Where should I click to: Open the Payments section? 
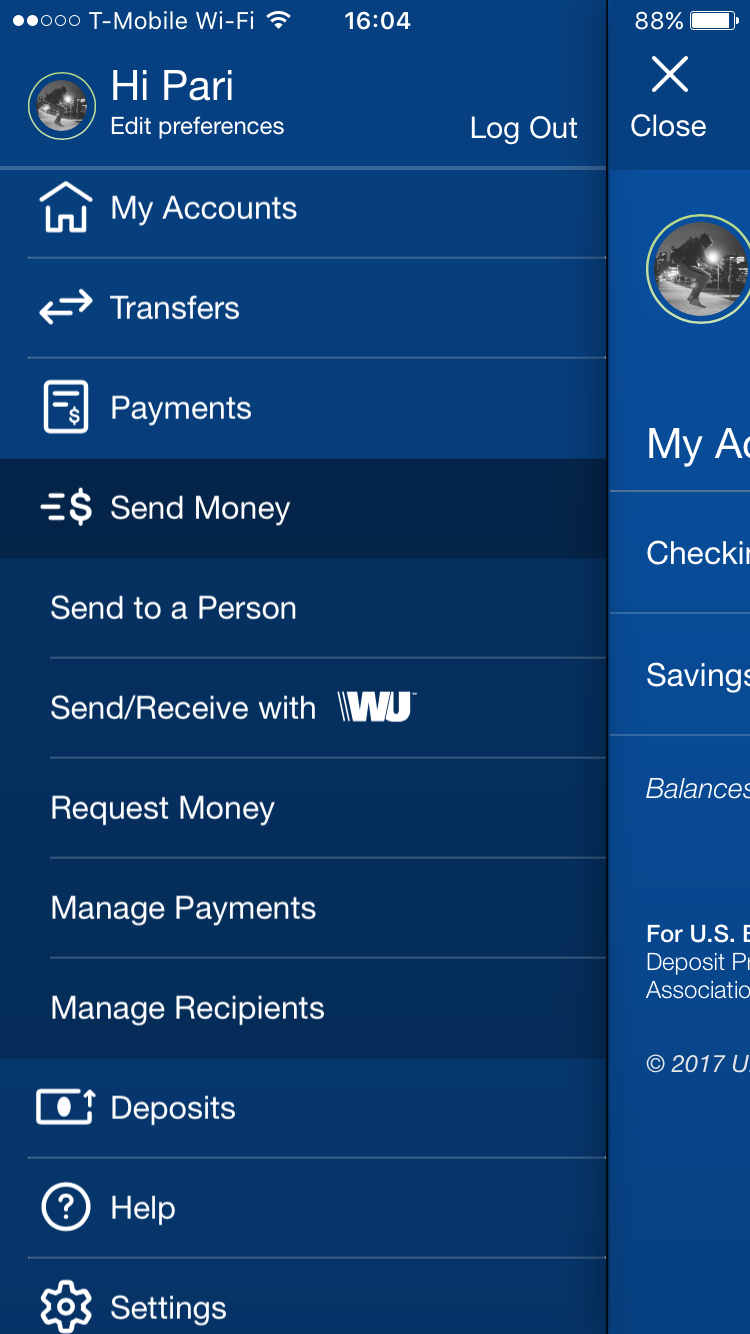click(180, 408)
